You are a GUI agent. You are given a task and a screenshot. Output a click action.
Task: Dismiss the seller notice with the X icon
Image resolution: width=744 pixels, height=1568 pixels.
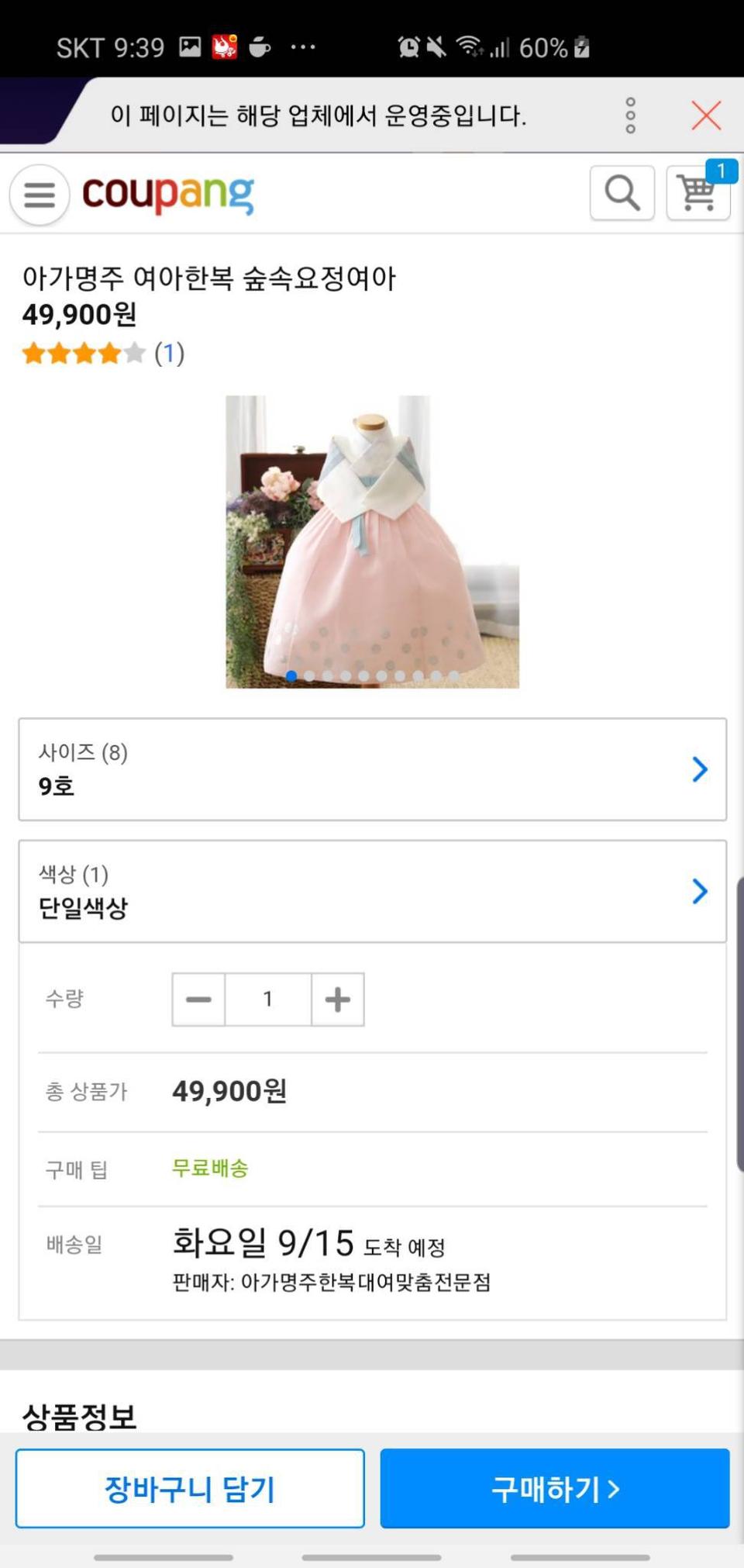tap(706, 115)
